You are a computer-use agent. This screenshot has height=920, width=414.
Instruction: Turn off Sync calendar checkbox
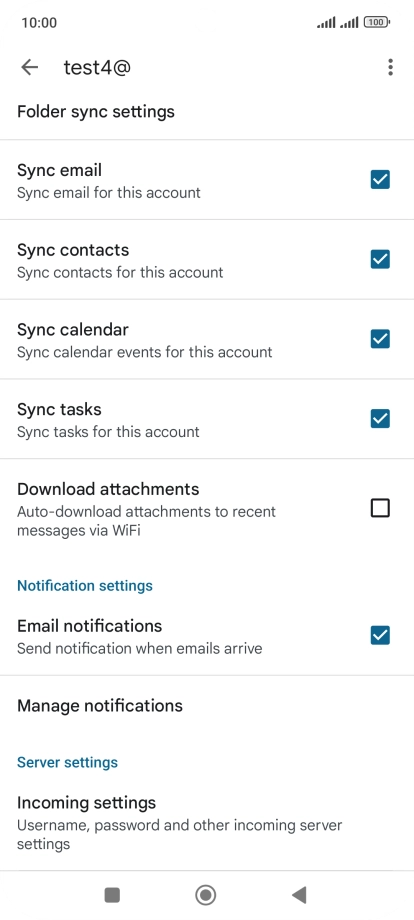click(x=380, y=339)
